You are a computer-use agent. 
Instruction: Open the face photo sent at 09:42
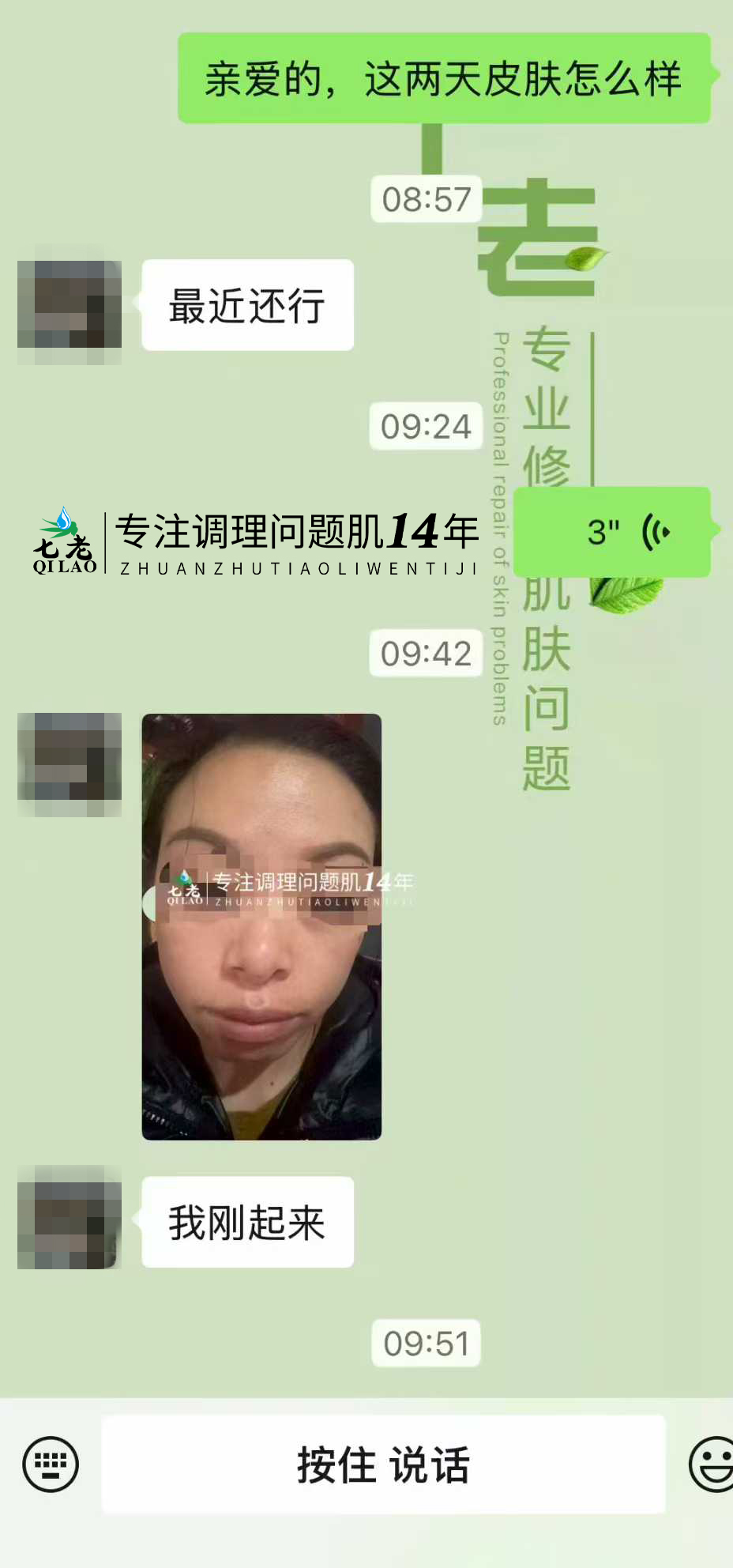261,926
